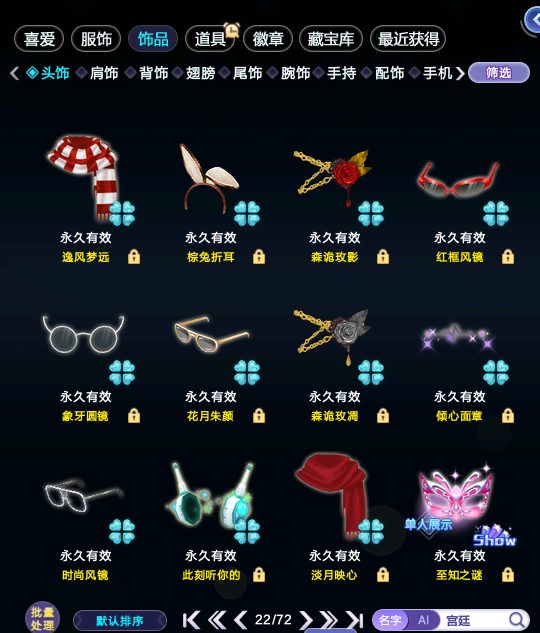Switch to the 服饰 tab
Viewport: 540px width, 633px height.
[96, 39]
